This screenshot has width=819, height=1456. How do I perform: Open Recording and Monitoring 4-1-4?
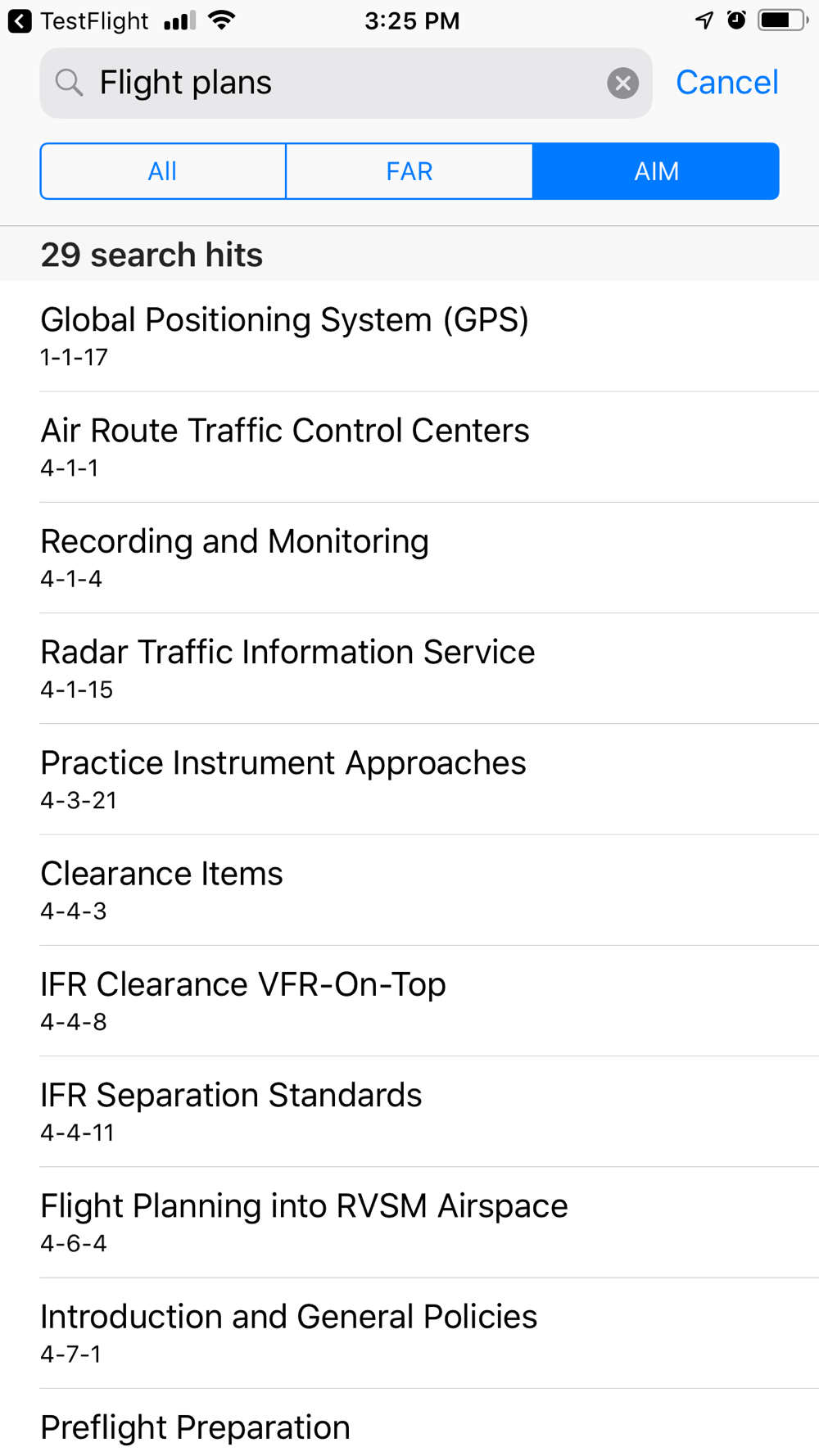click(409, 558)
